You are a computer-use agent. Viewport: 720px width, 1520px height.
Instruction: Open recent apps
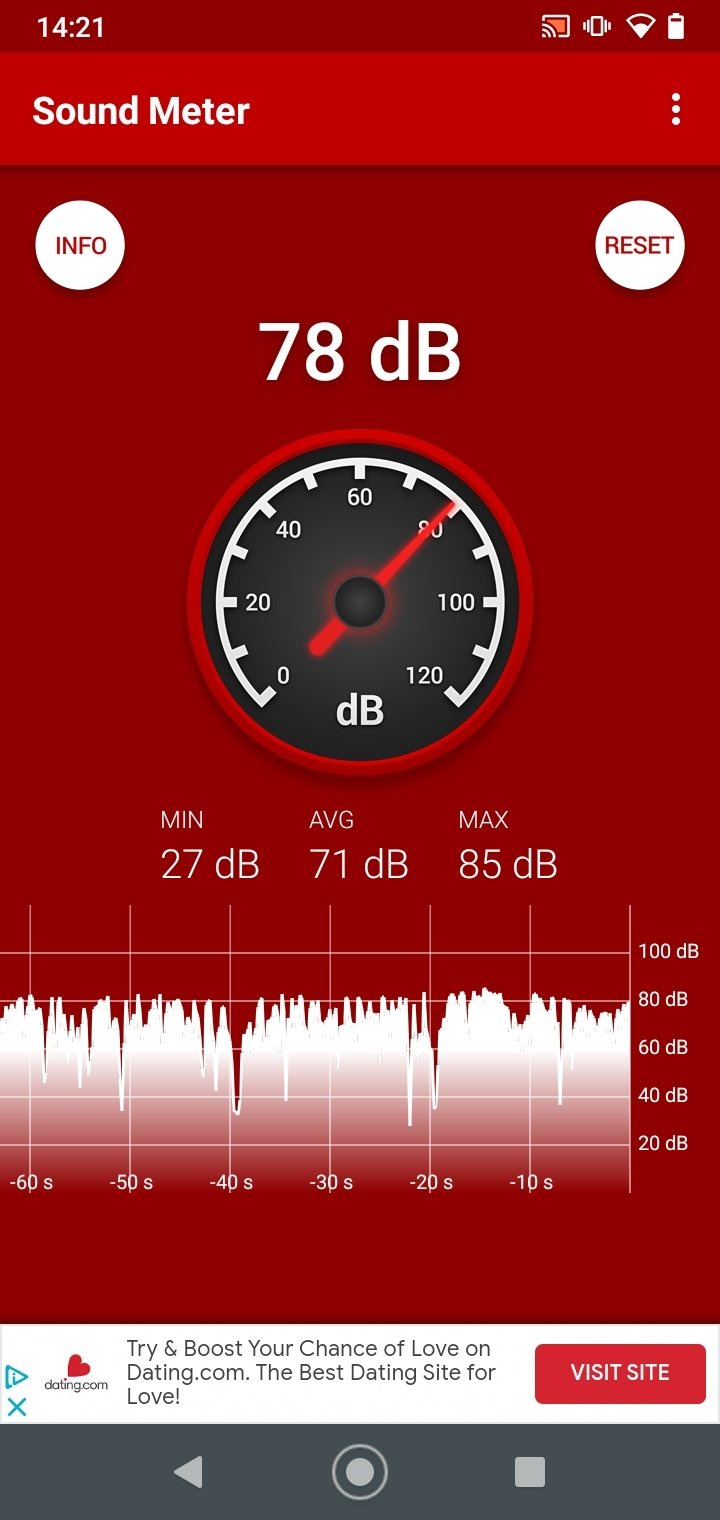(x=529, y=1471)
